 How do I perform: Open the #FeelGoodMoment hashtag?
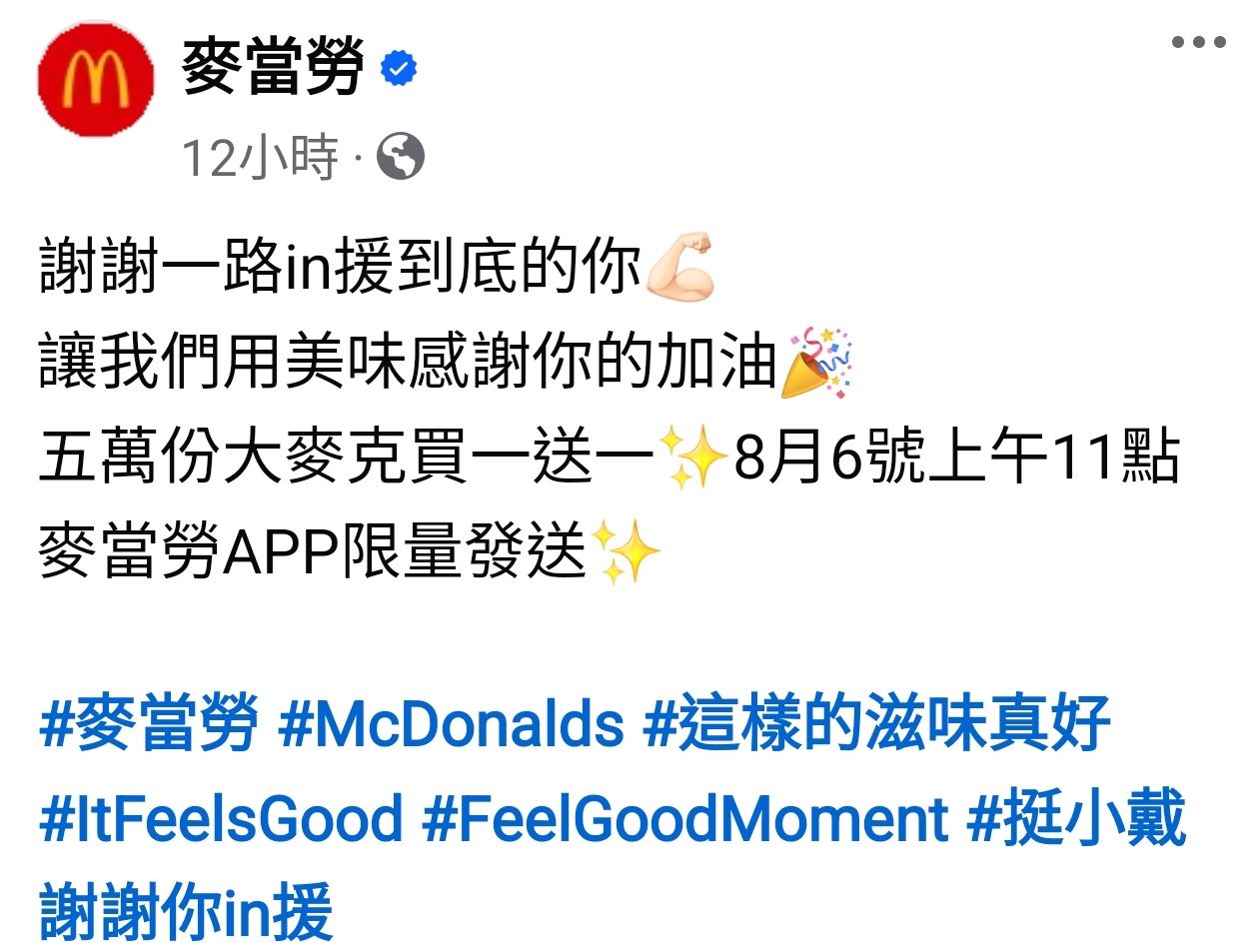click(684, 817)
